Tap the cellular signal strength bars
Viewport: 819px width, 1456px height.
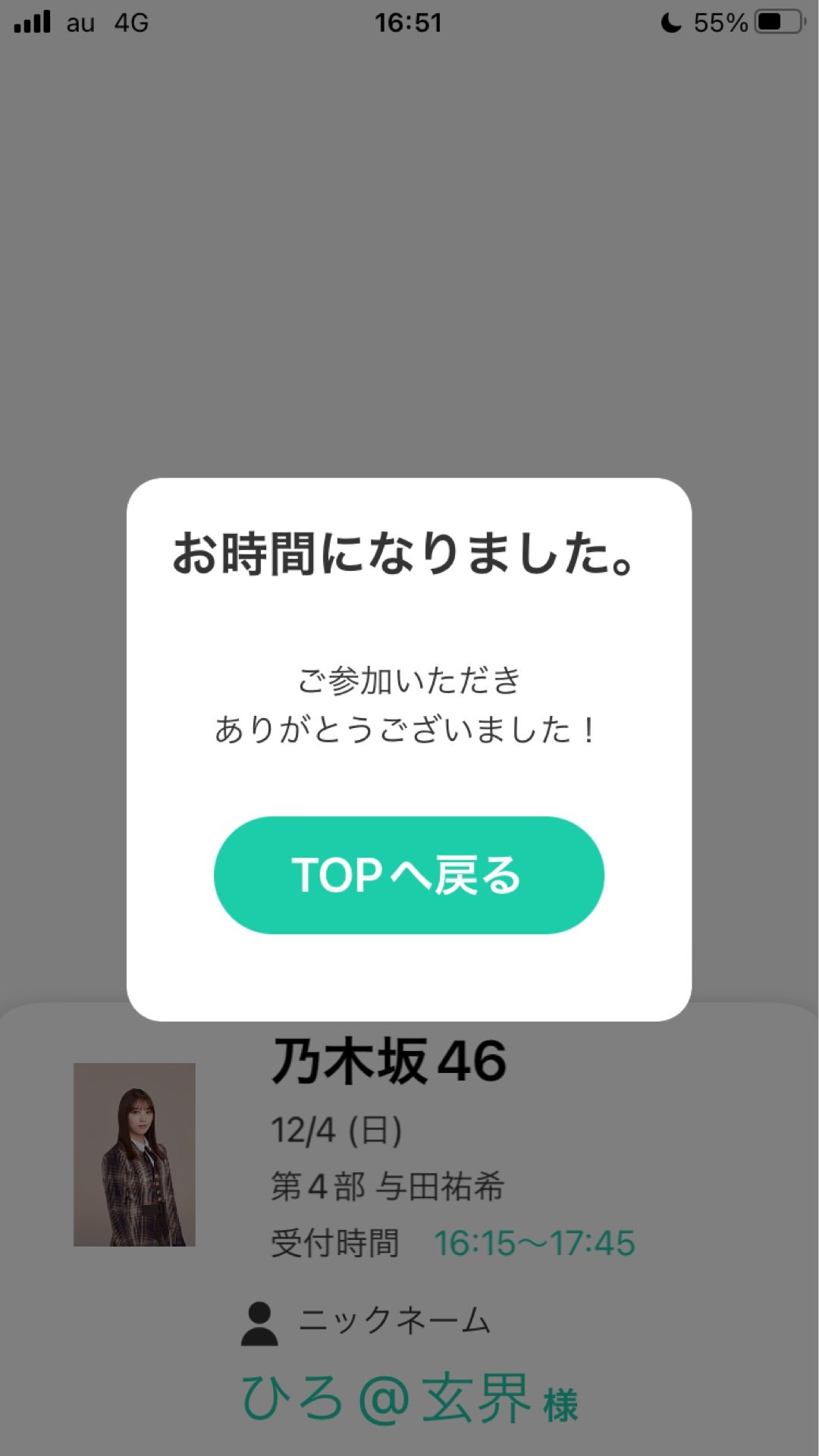(30, 23)
